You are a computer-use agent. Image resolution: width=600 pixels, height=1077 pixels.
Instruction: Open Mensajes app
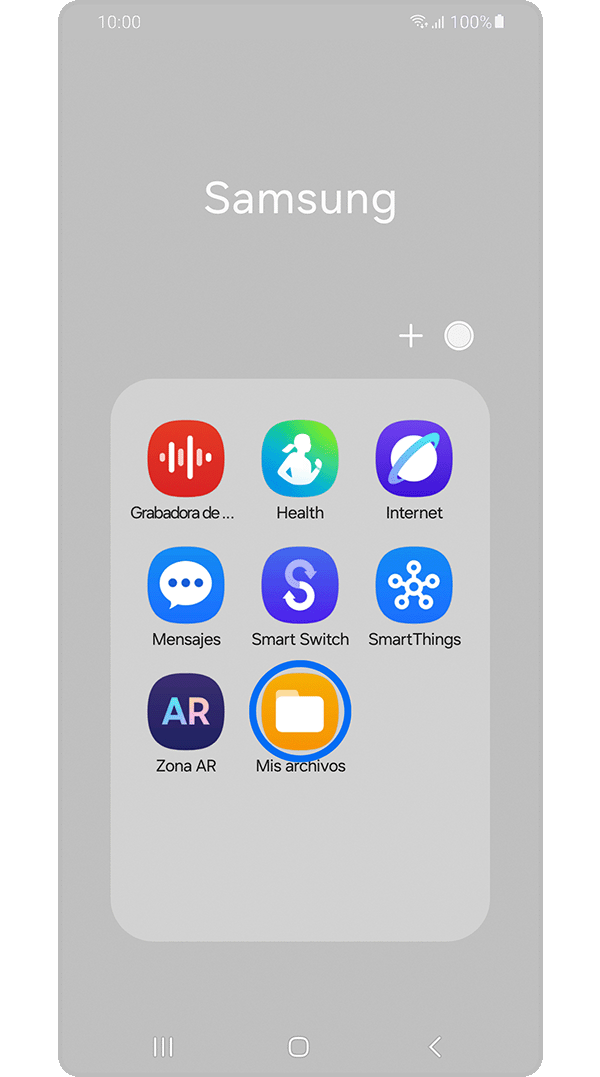pyautogui.click(x=186, y=585)
